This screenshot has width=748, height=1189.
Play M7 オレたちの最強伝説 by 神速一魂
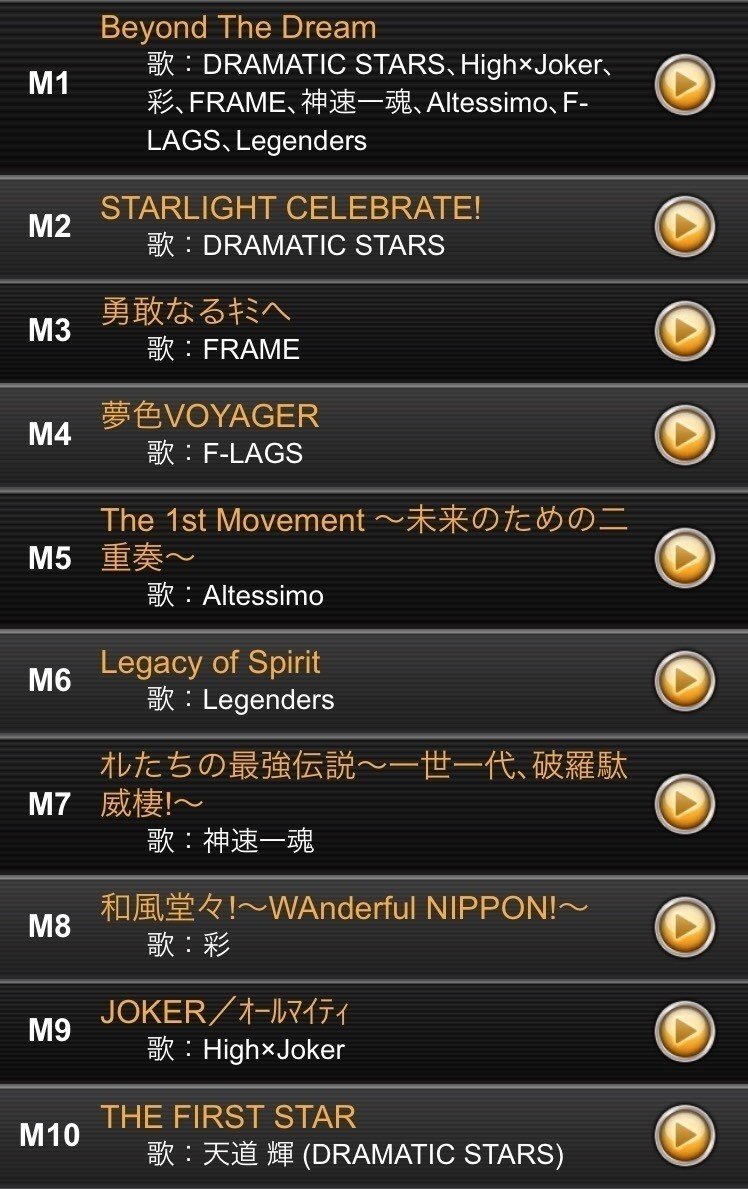click(685, 804)
